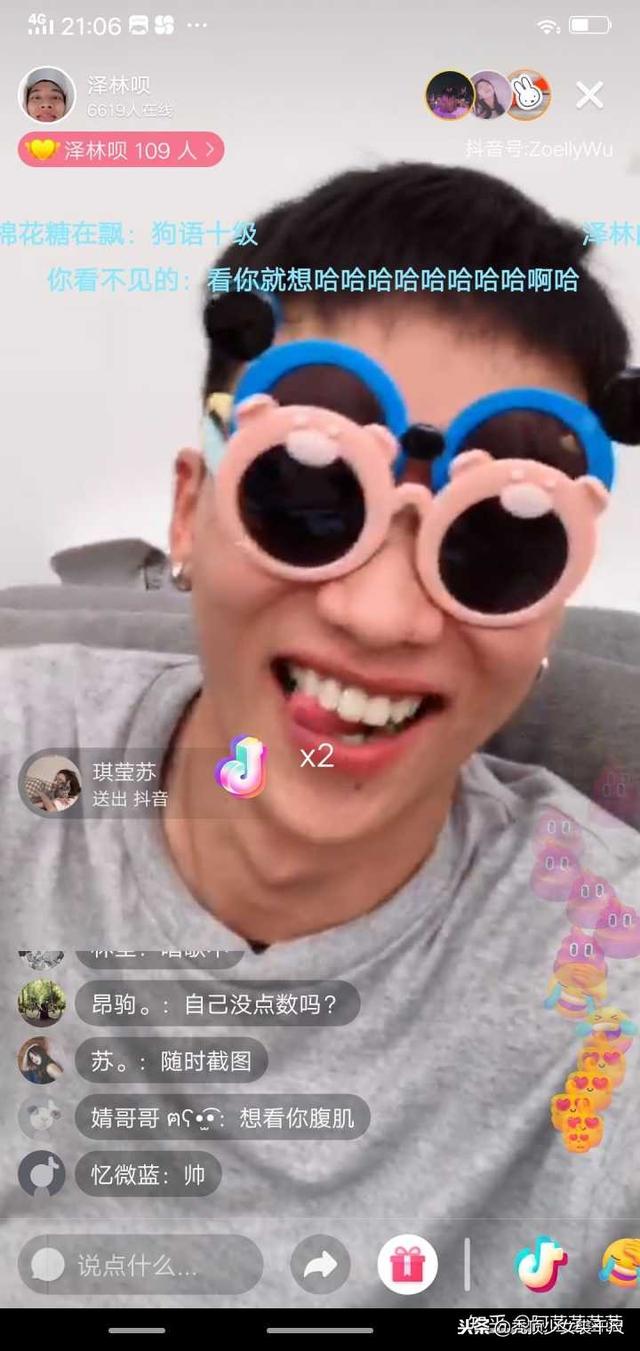640x1351 pixels.
Task: View top viewers avatar list
Action: point(488,95)
